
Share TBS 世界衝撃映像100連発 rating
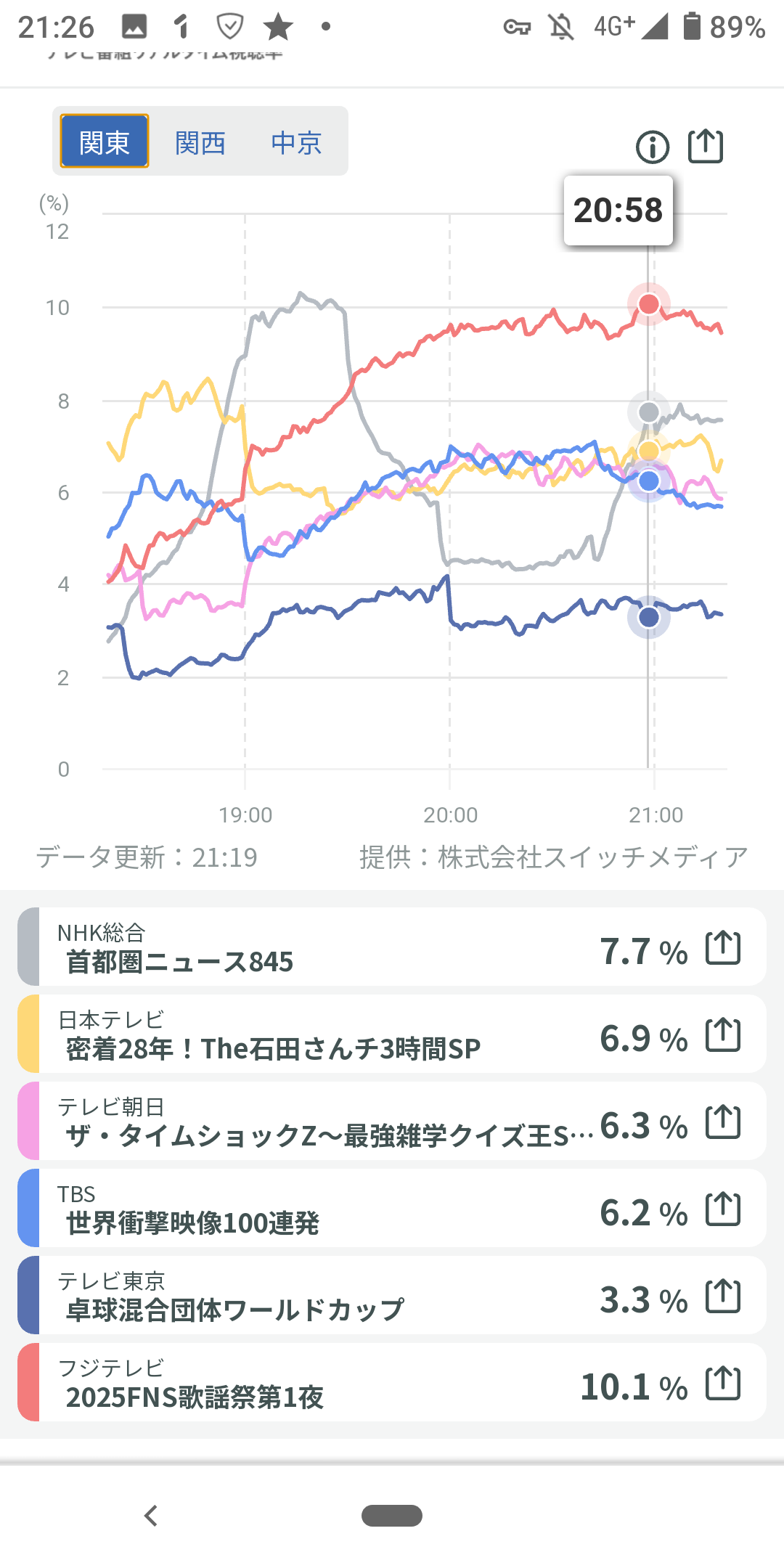(723, 1209)
